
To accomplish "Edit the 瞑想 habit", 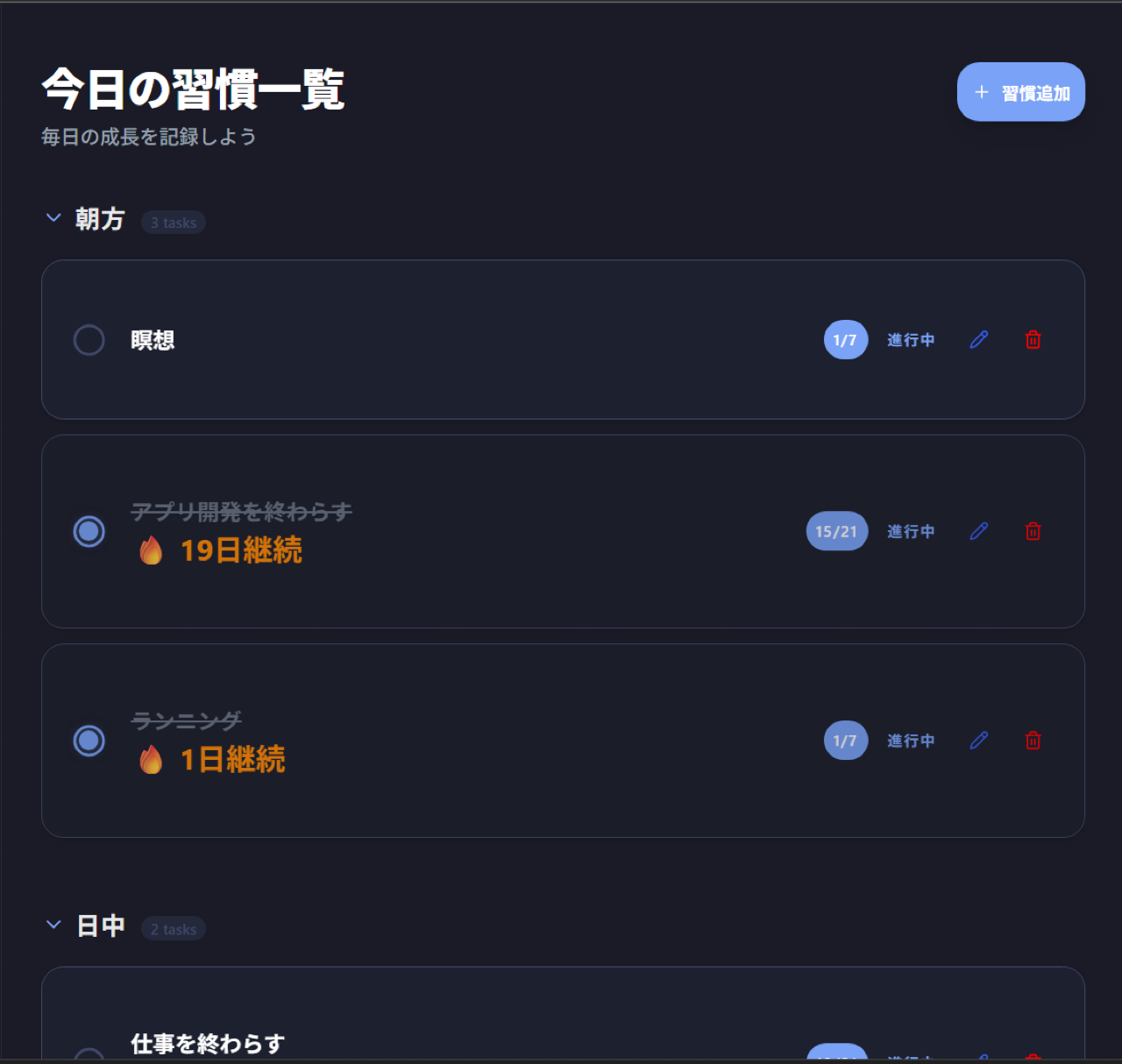I will (x=979, y=340).
